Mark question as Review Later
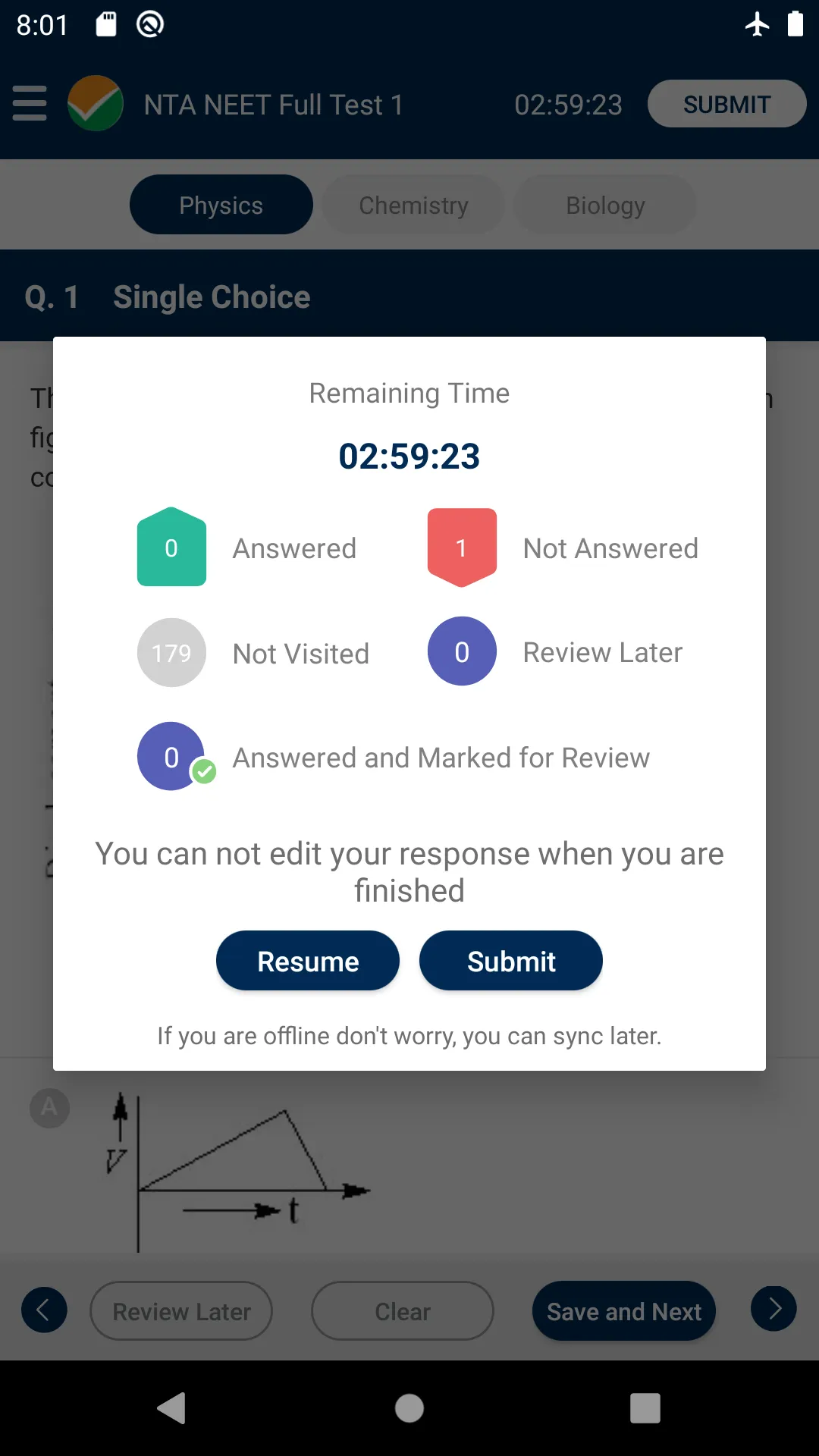This screenshot has height=1456, width=819. [x=180, y=1311]
